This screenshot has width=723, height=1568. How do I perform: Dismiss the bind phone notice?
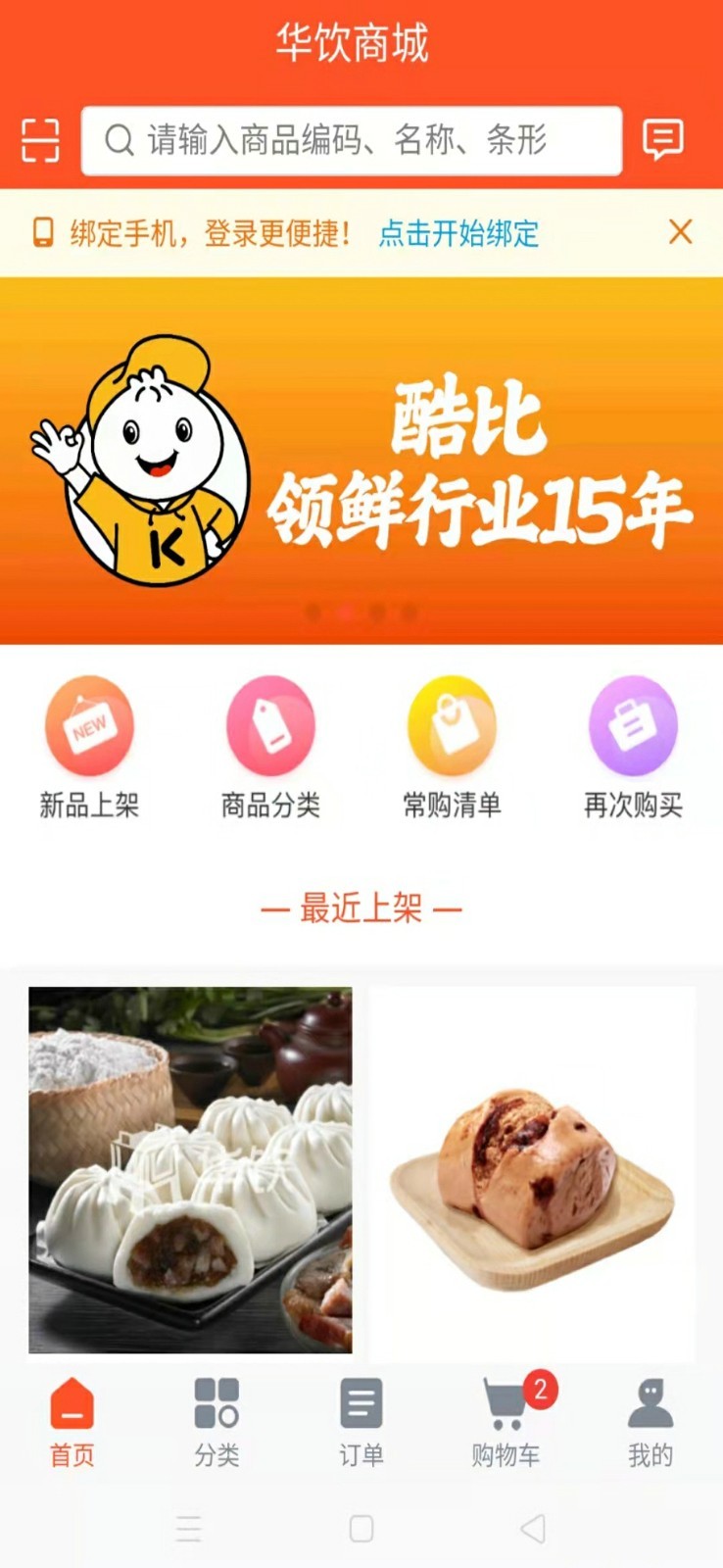pyautogui.click(x=680, y=232)
